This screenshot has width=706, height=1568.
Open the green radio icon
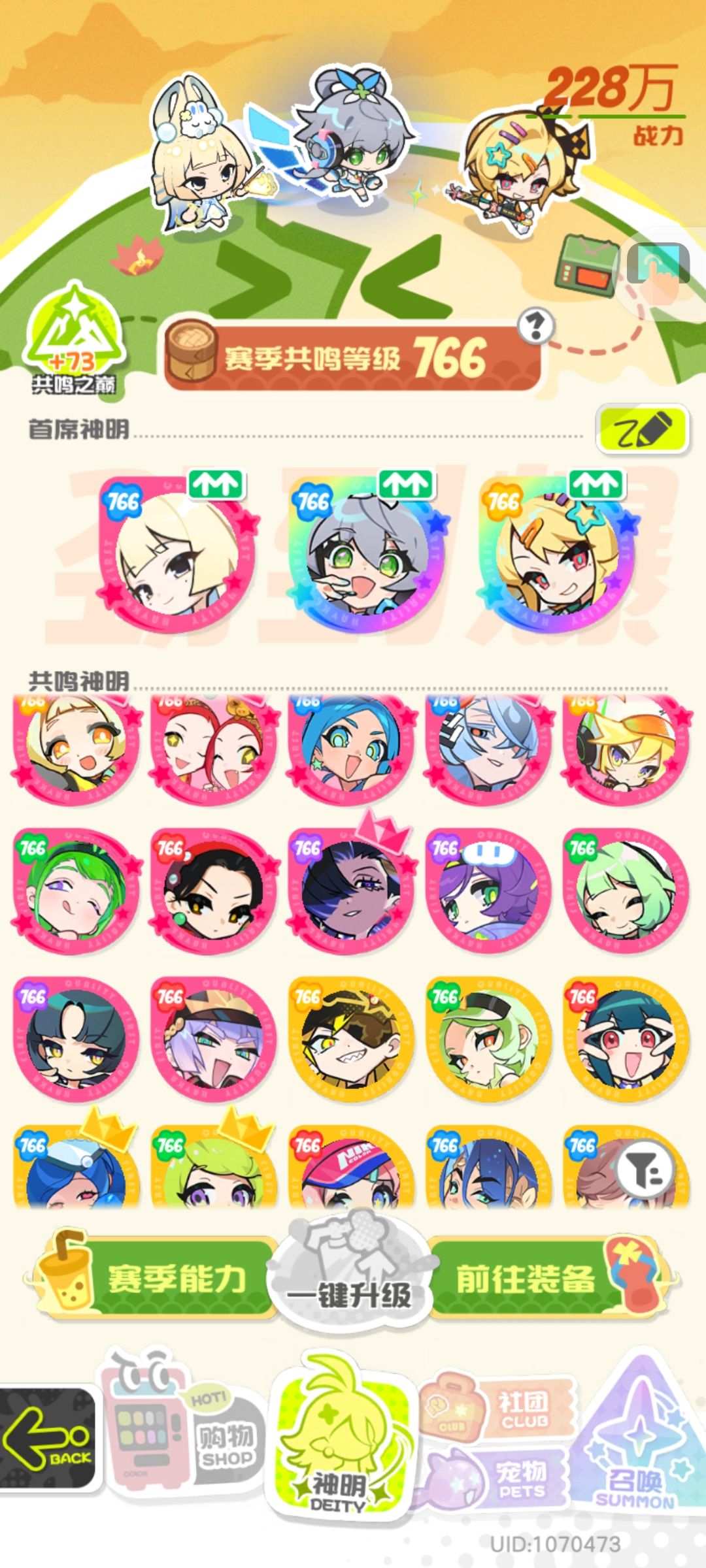coord(586,266)
